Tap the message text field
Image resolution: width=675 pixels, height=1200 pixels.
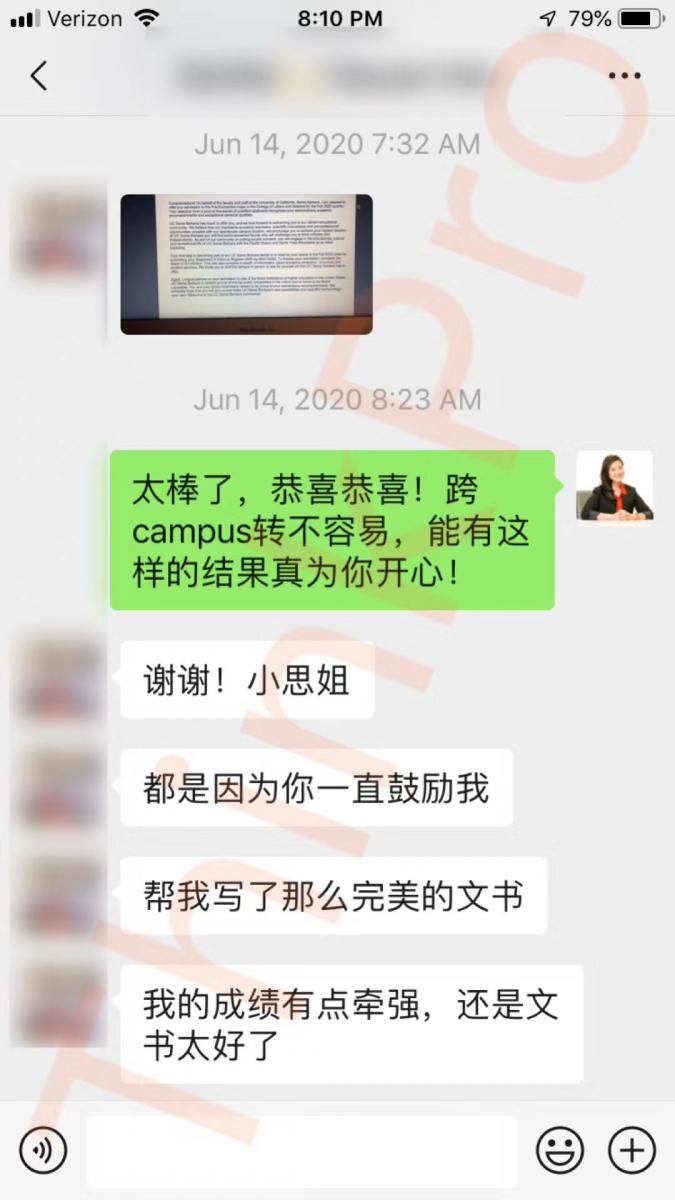(300, 1151)
